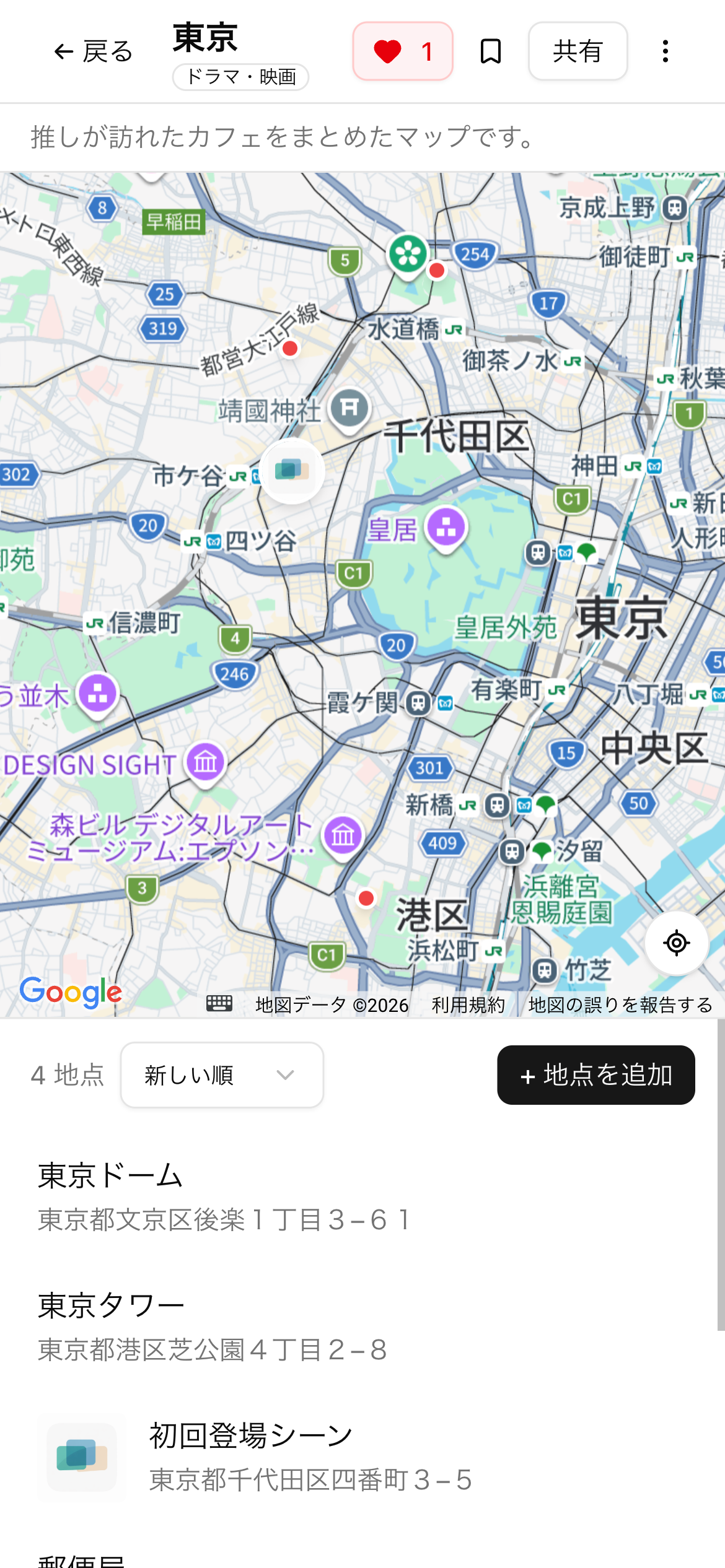Select the museum icon near DESIGN SIGHT
This screenshot has height=1568, width=725.
tap(205, 763)
